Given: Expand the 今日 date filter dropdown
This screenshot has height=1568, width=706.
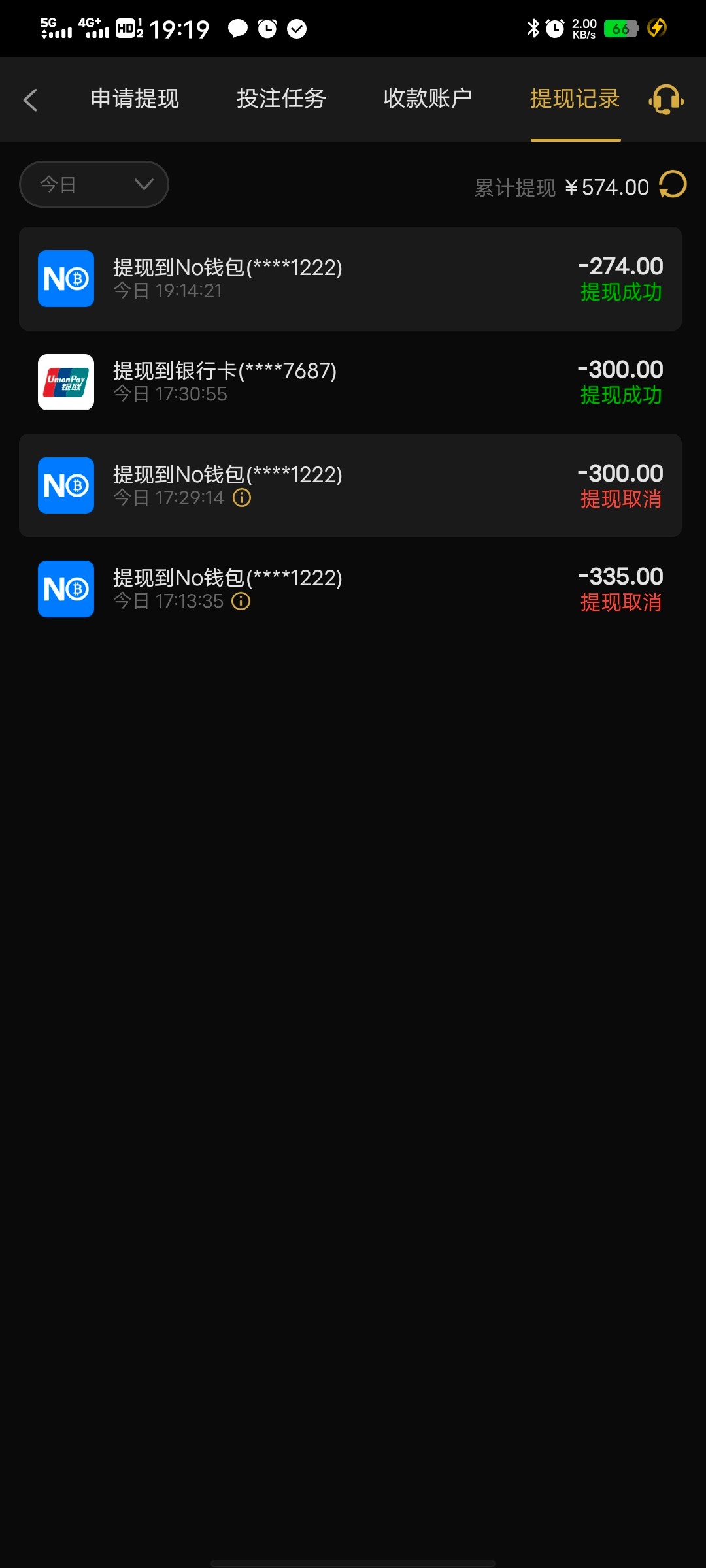Looking at the screenshot, I should click(x=94, y=184).
